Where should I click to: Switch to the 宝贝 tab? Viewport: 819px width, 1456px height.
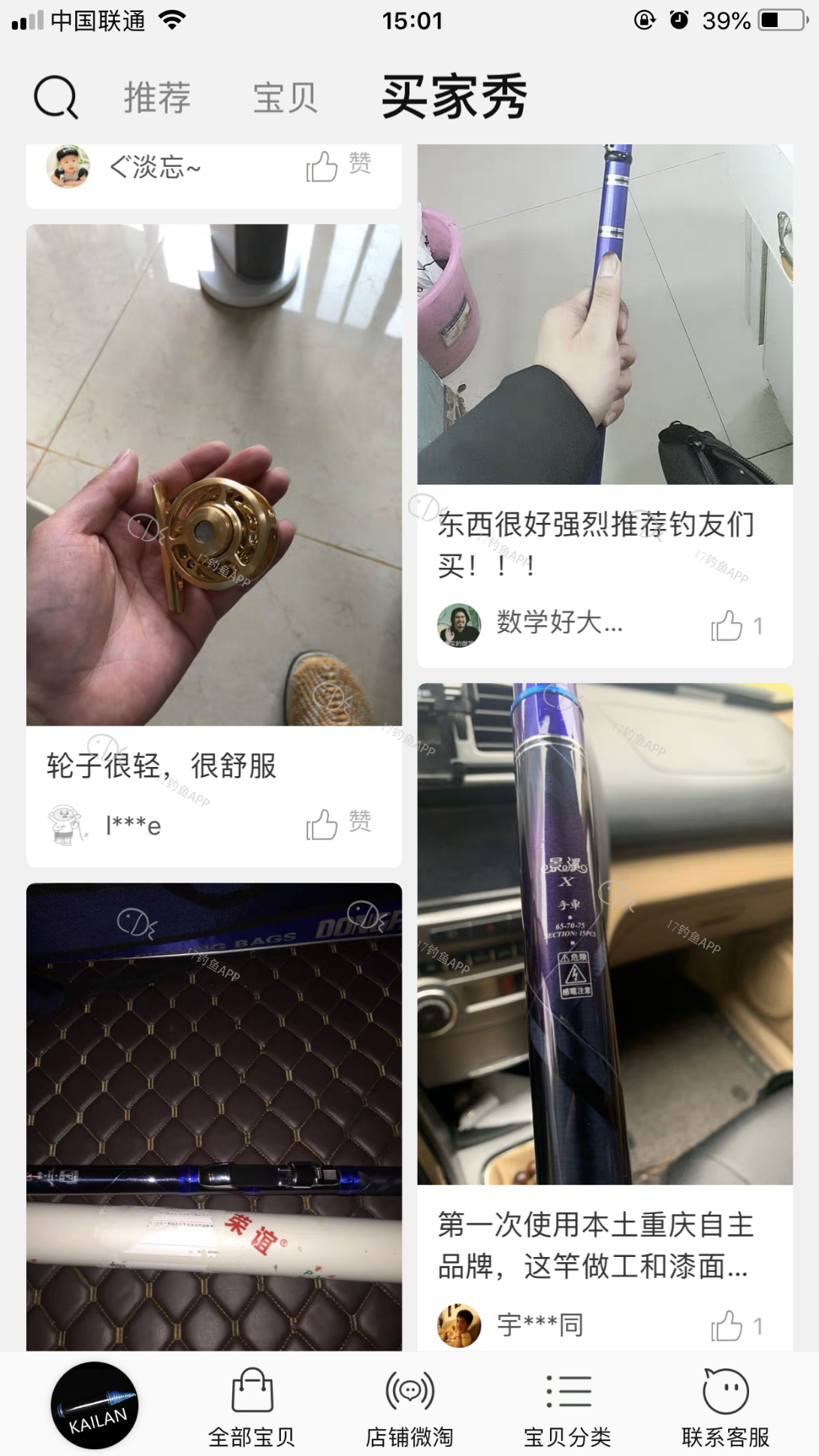(286, 98)
